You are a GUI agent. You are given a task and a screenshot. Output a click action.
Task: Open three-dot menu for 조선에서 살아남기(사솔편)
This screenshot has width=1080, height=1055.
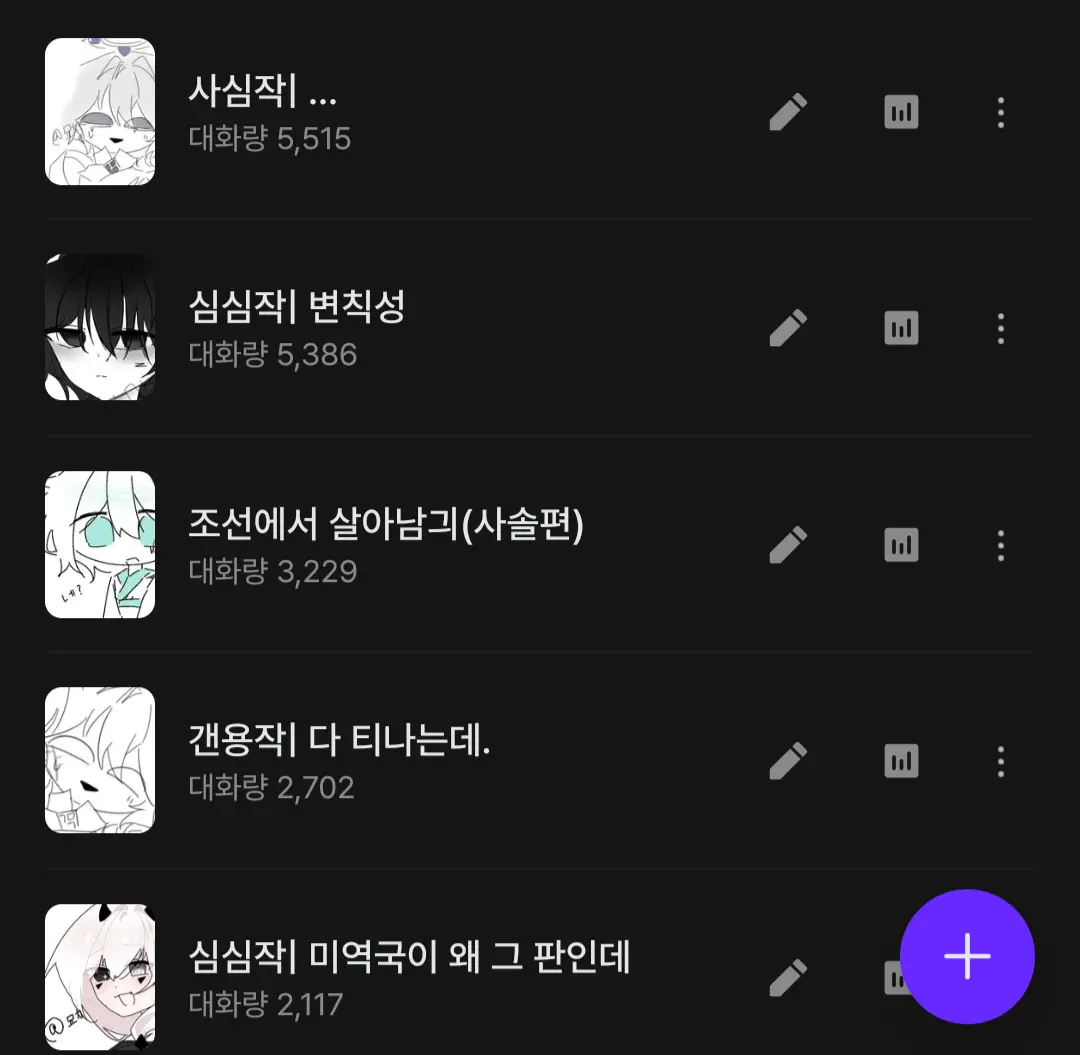point(1001,545)
